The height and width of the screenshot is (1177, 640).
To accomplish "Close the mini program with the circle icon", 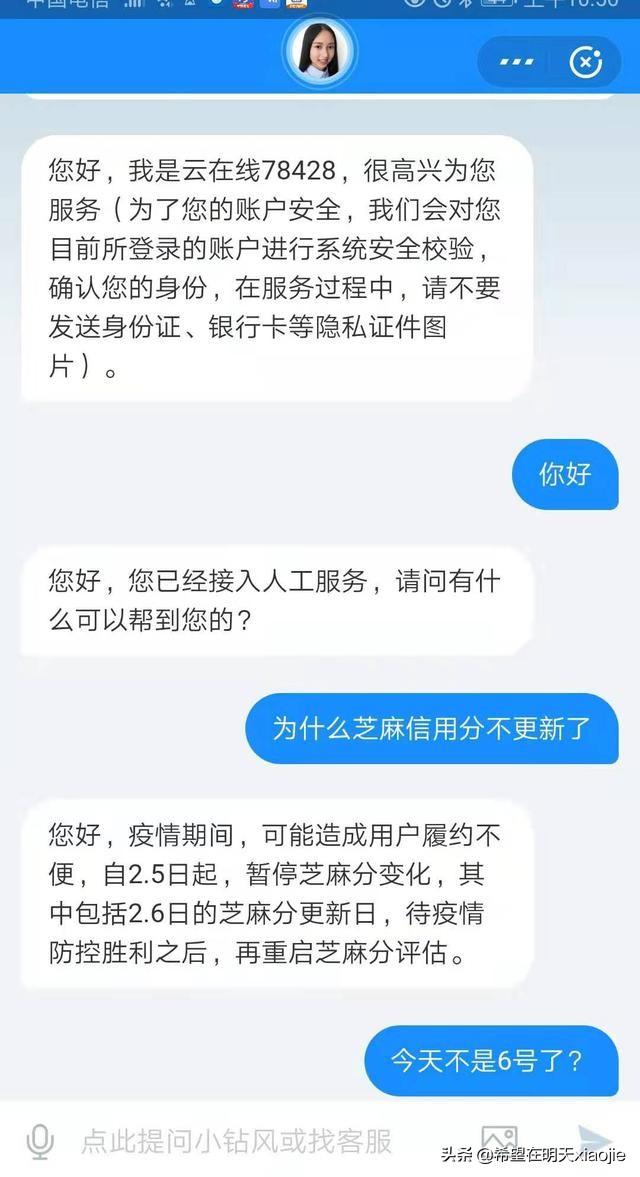I will pyautogui.click(x=585, y=62).
